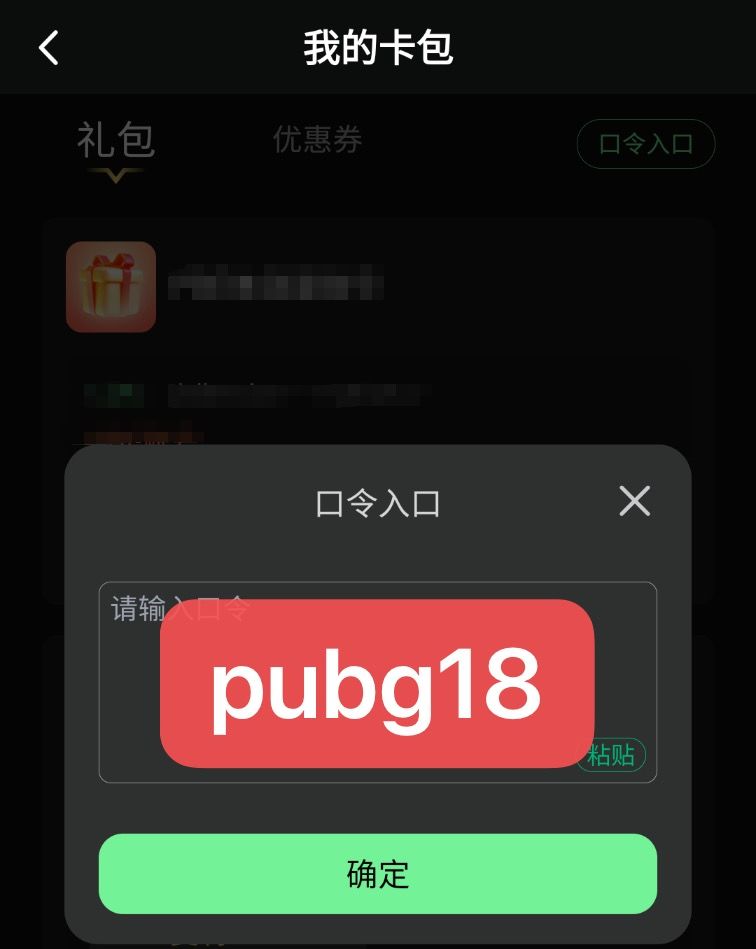
Task: Tap the 我的卡包 title bar text
Action: click(378, 47)
